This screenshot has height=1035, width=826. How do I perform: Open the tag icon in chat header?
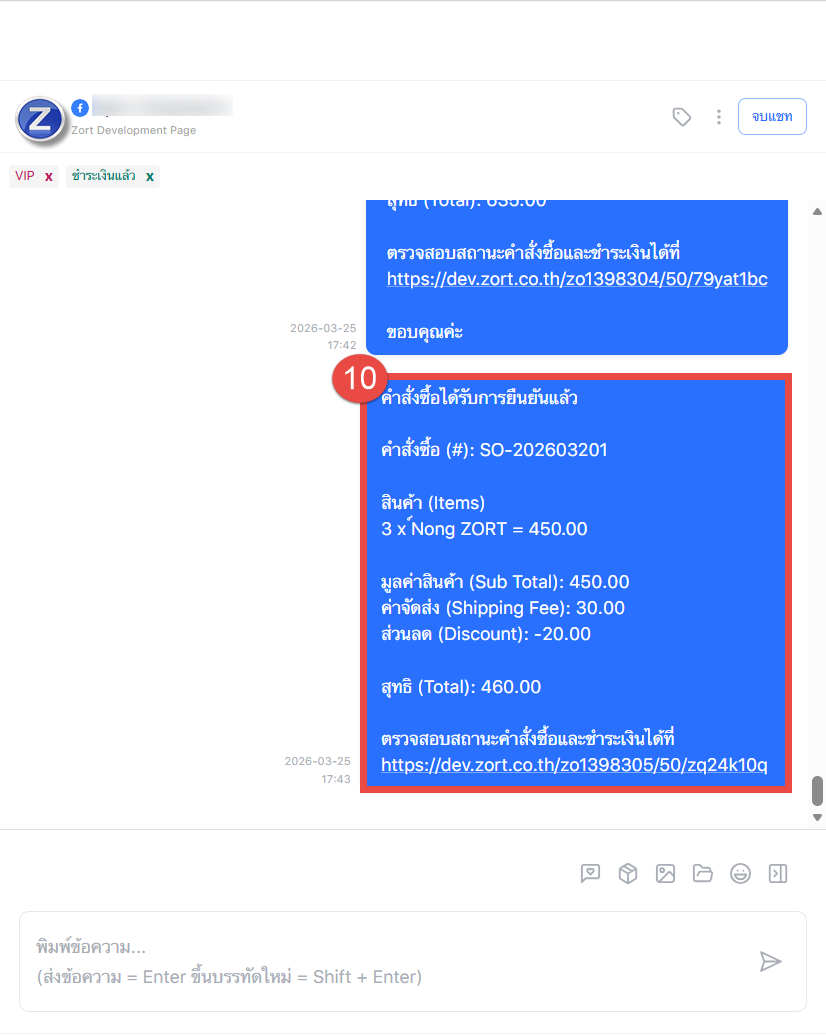(682, 117)
